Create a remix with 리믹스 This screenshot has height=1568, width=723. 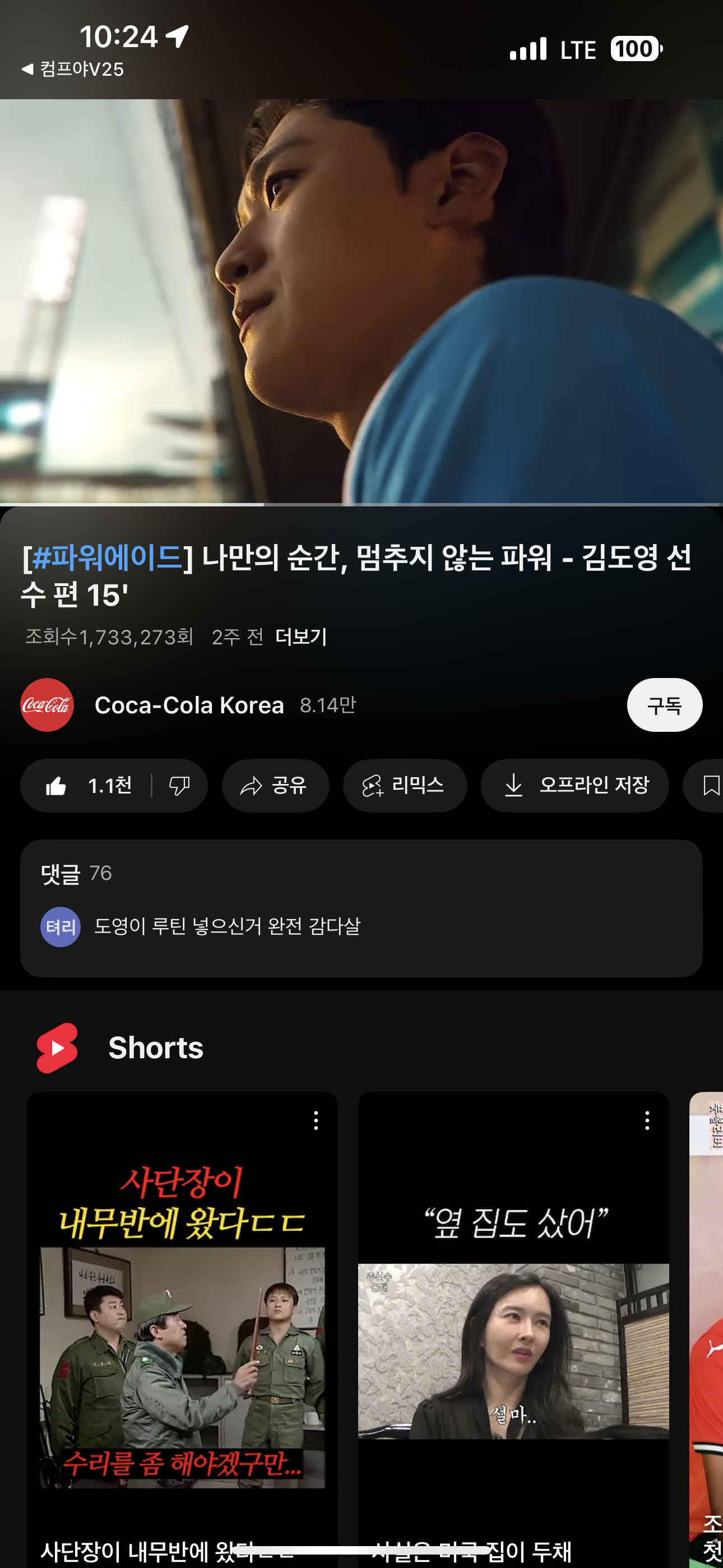pyautogui.click(x=405, y=786)
